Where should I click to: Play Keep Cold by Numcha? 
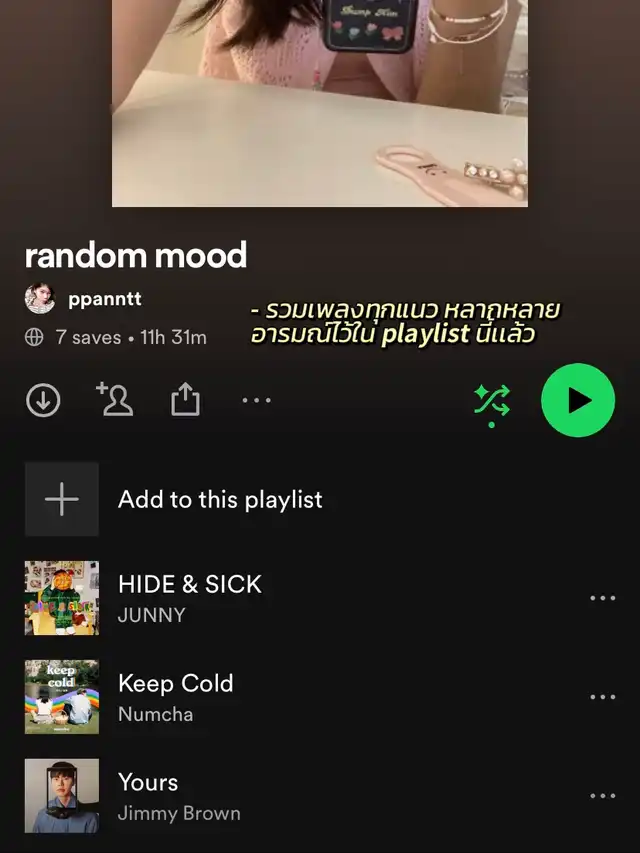(176, 697)
